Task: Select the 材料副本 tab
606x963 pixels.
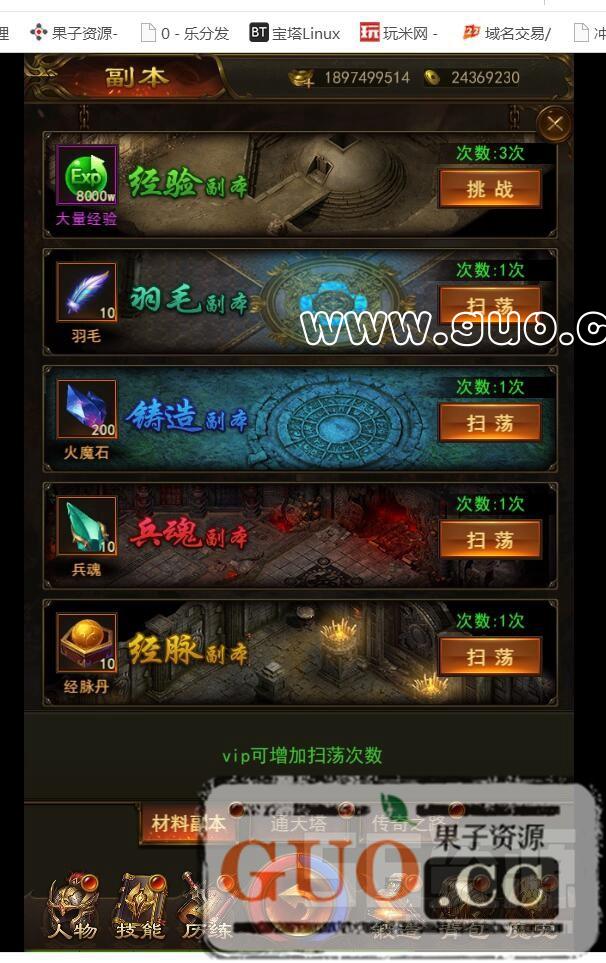Action: point(187,824)
